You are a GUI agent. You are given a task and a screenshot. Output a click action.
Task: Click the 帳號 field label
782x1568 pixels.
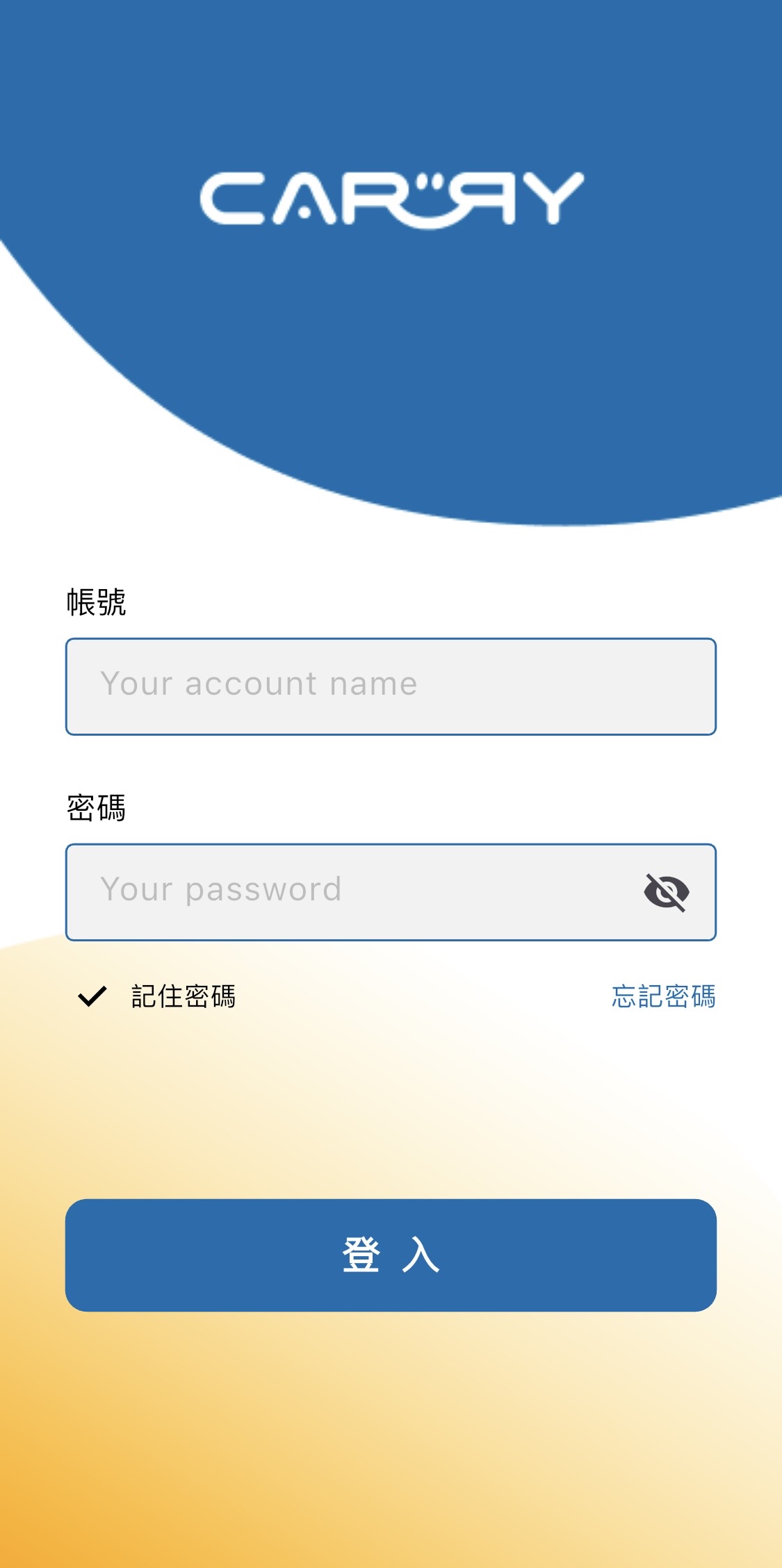tap(97, 604)
